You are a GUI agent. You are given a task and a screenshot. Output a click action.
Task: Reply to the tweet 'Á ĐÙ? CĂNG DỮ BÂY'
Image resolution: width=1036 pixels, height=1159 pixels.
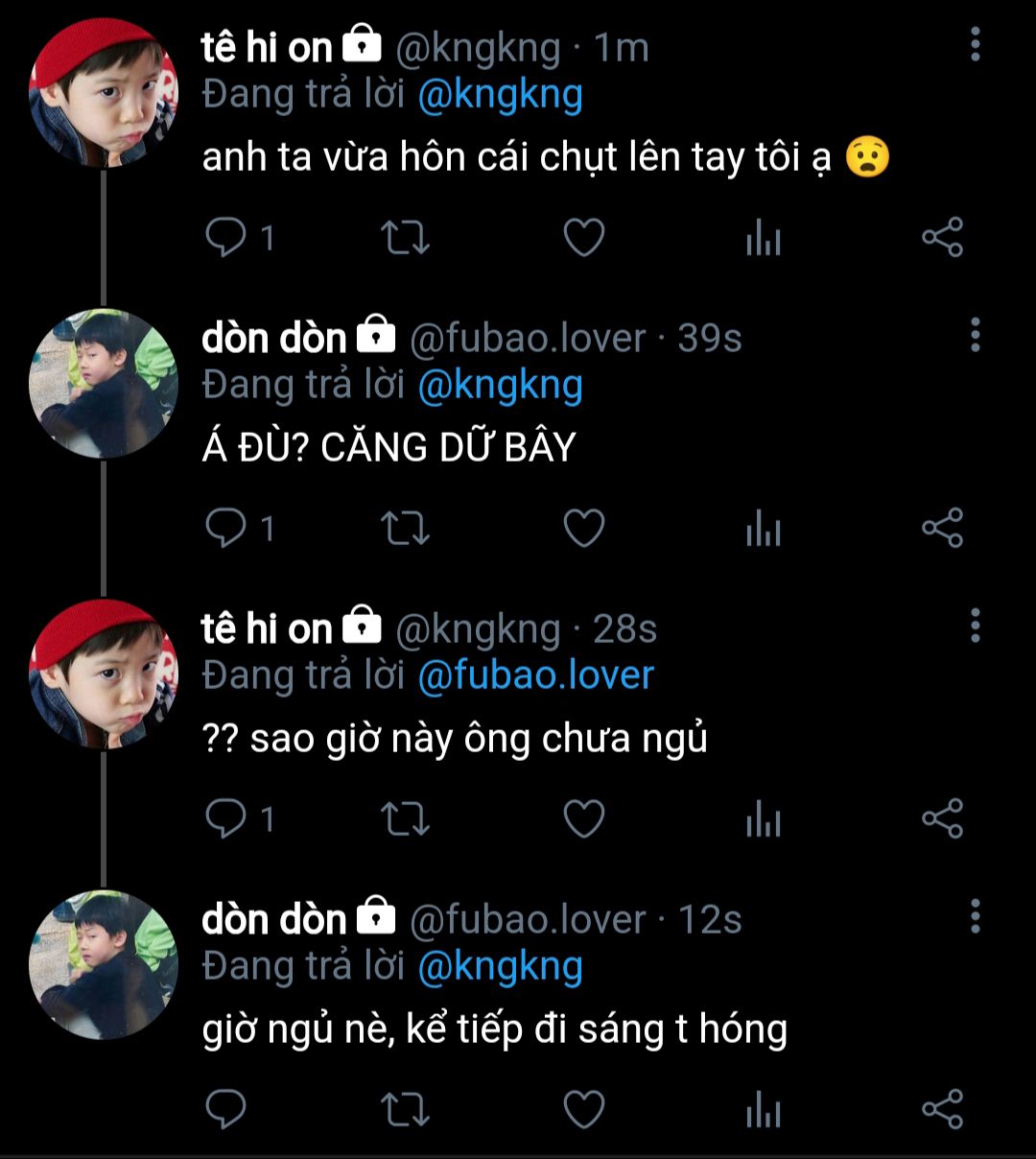pyautogui.click(x=226, y=529)
